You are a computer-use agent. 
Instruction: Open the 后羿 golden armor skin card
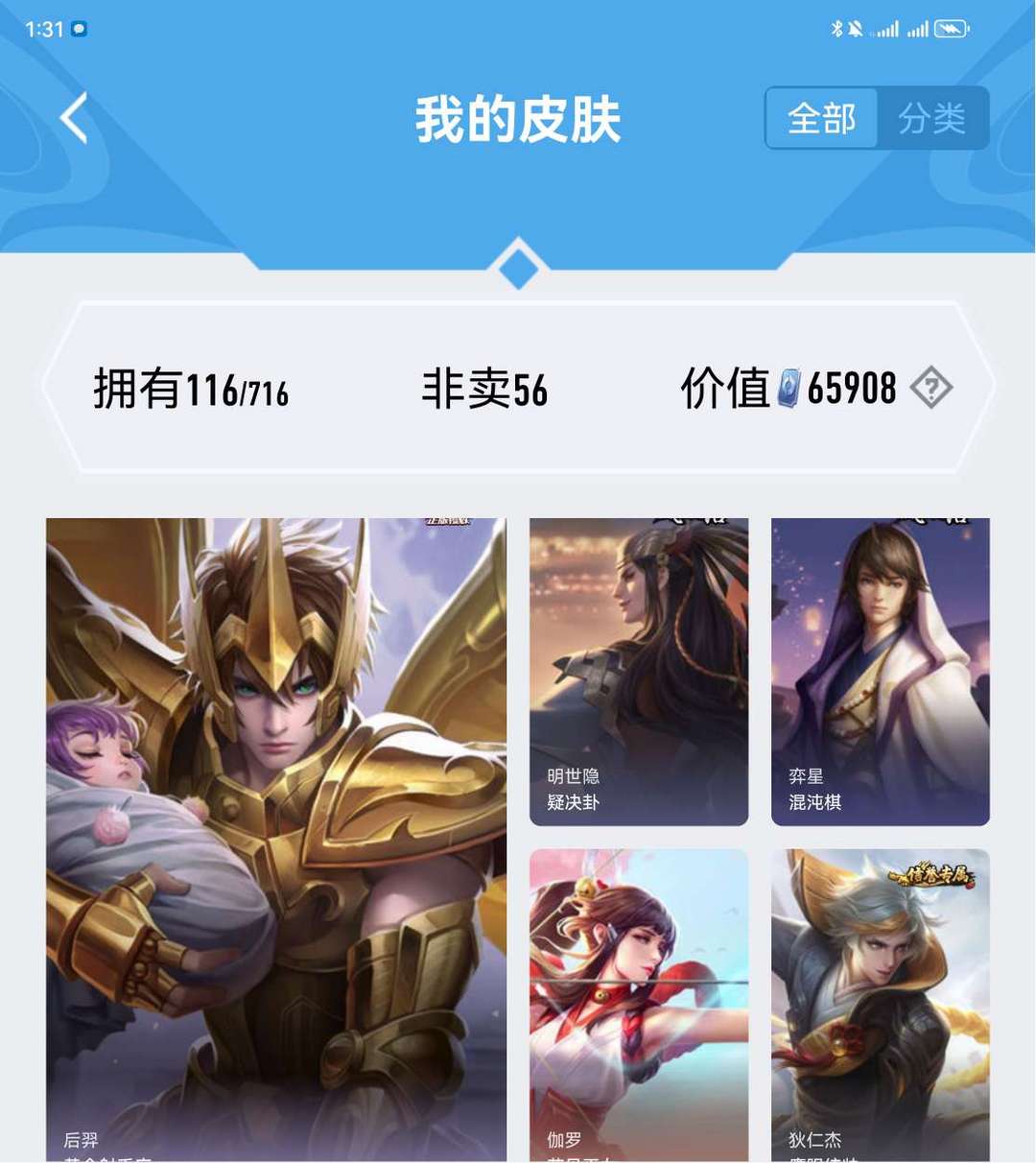tap(276, 835)
